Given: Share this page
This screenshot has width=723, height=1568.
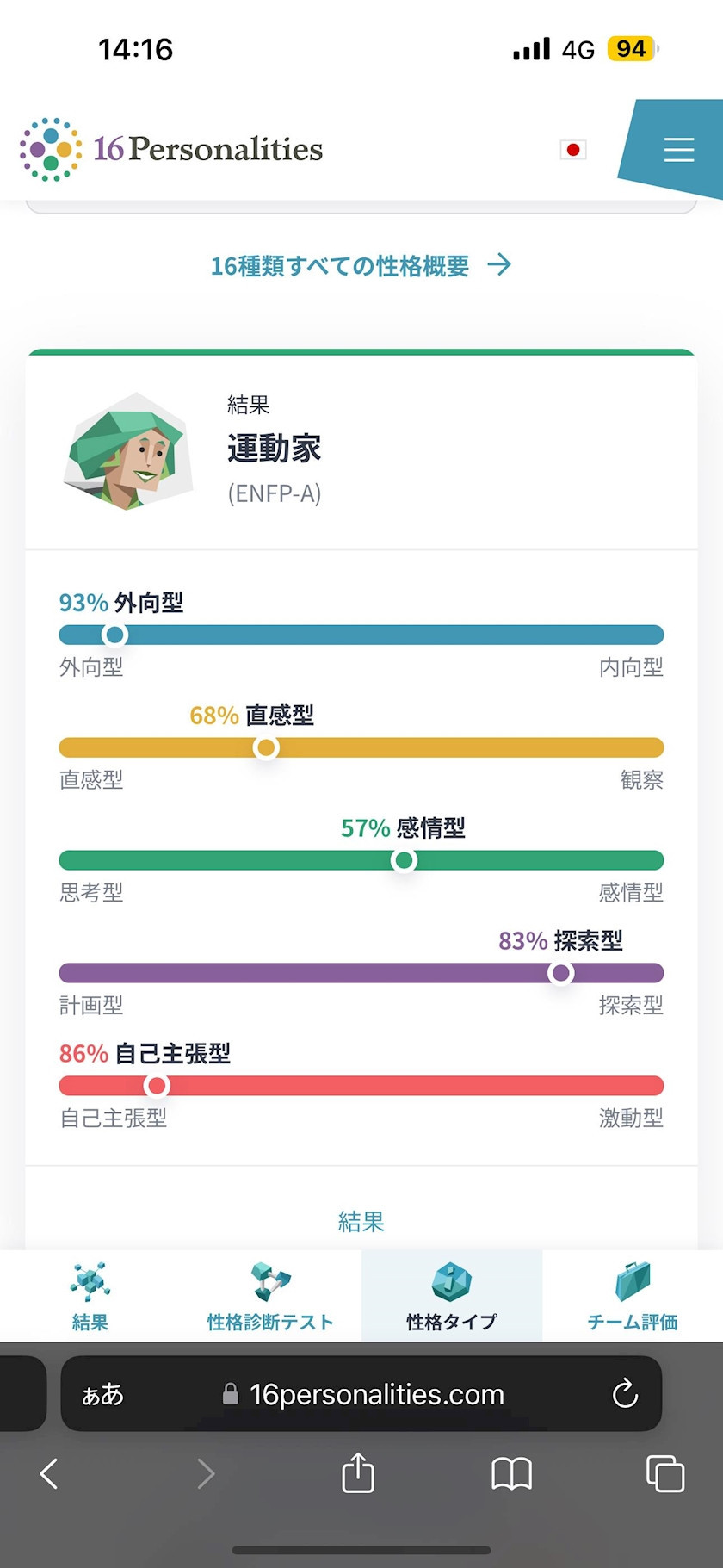Looking at the screenshot, I should [358, 1472].
